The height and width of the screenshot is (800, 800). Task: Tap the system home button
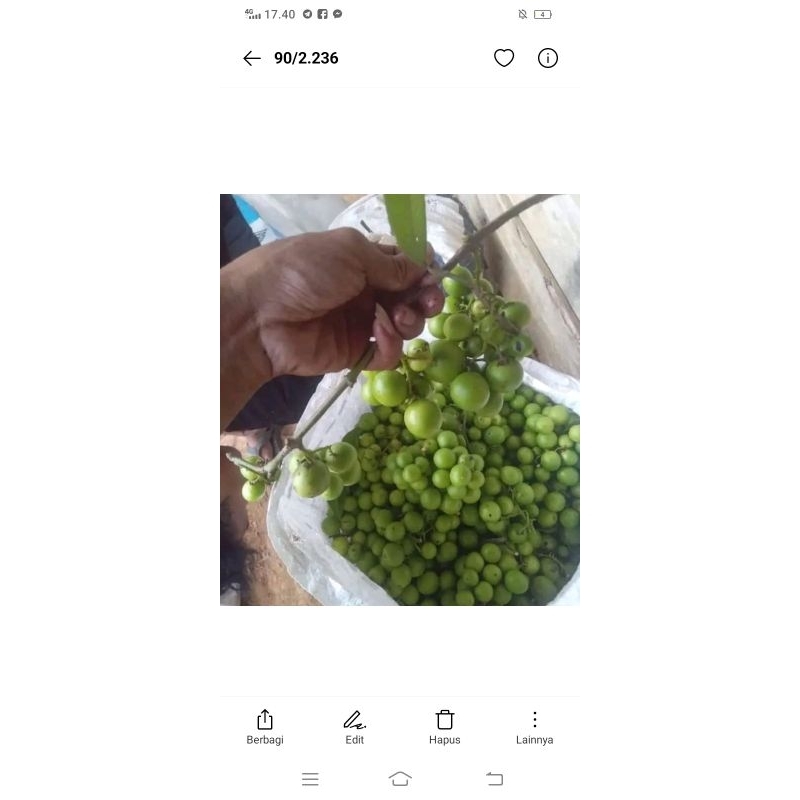[x=400, y=779]
